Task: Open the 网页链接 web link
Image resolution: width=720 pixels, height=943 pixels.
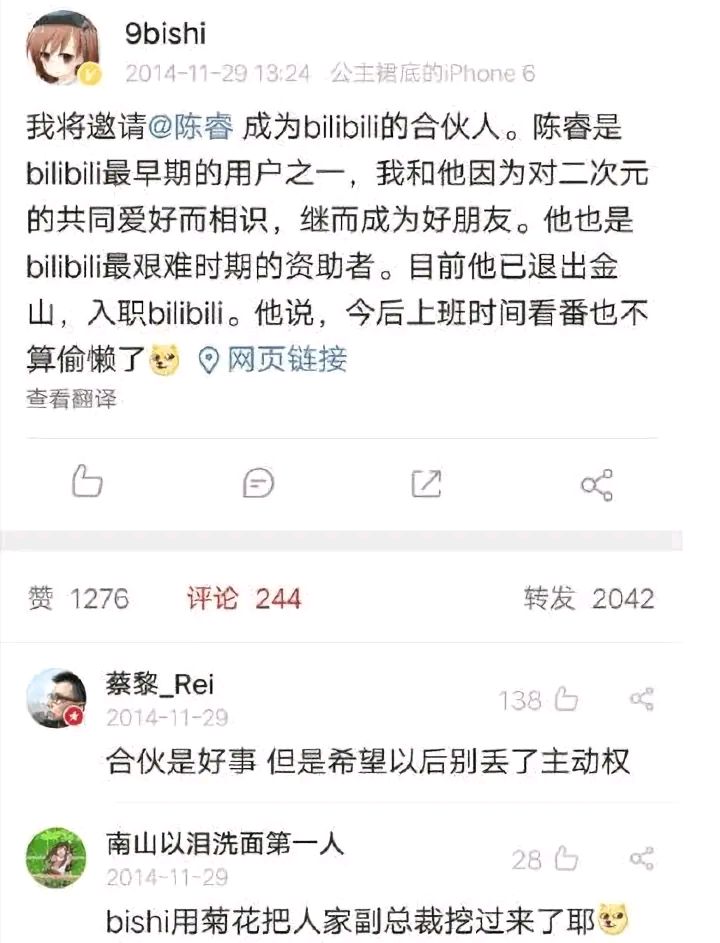Action: click(x=273, y=360)
